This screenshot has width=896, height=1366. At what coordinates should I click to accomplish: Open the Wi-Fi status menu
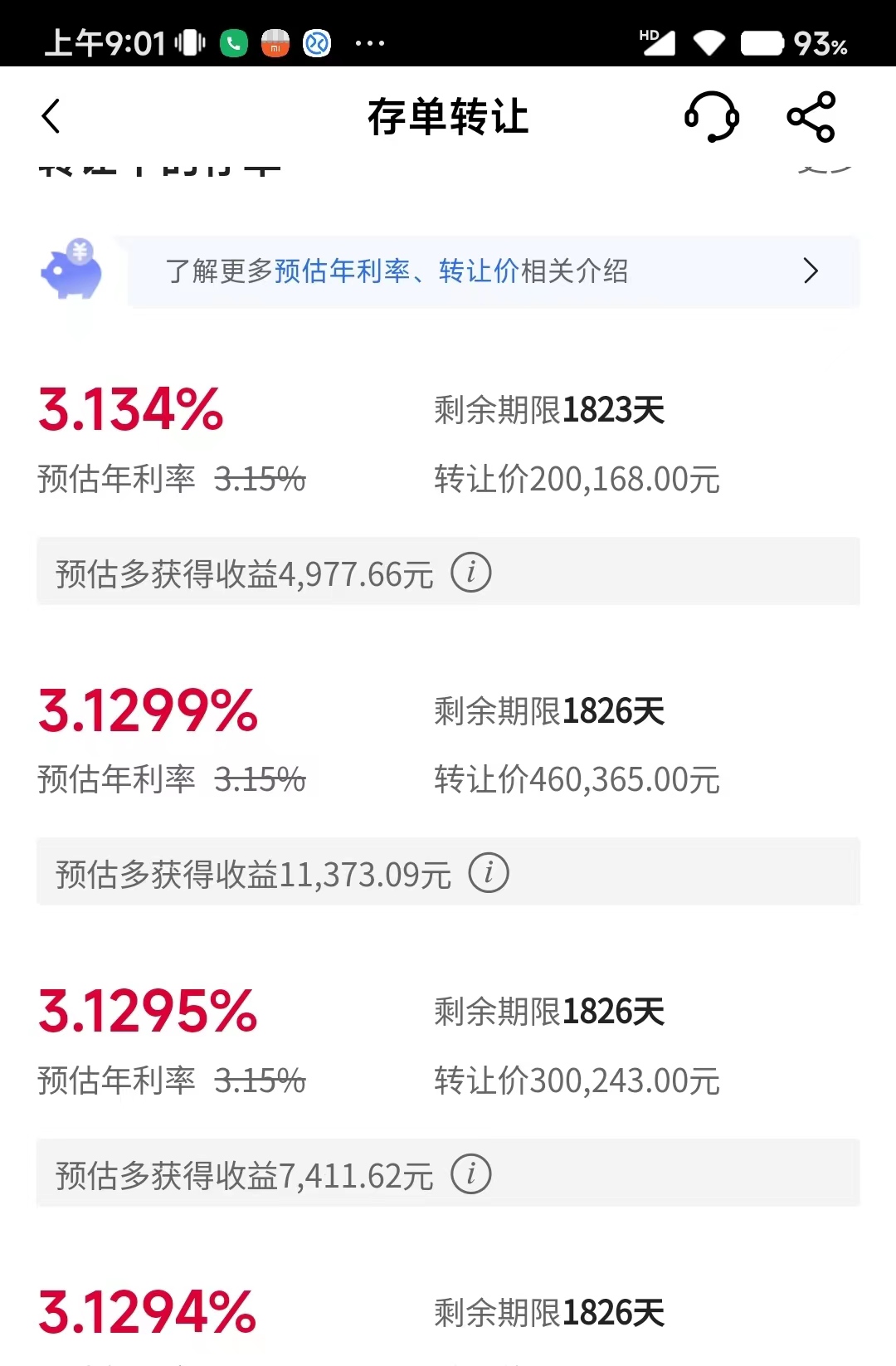[x=710, y=42]
